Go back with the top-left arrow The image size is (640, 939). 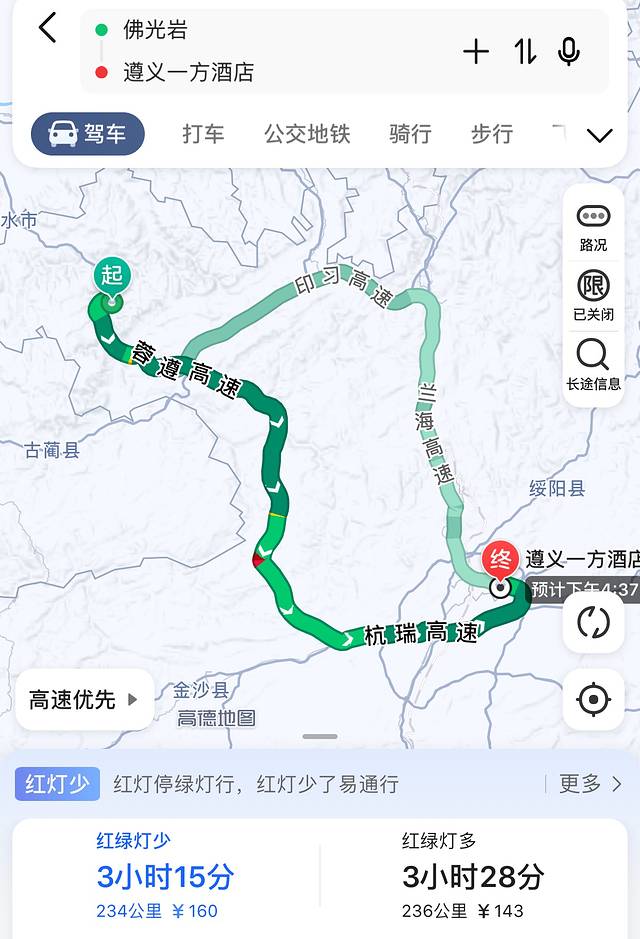click(47, 28)
